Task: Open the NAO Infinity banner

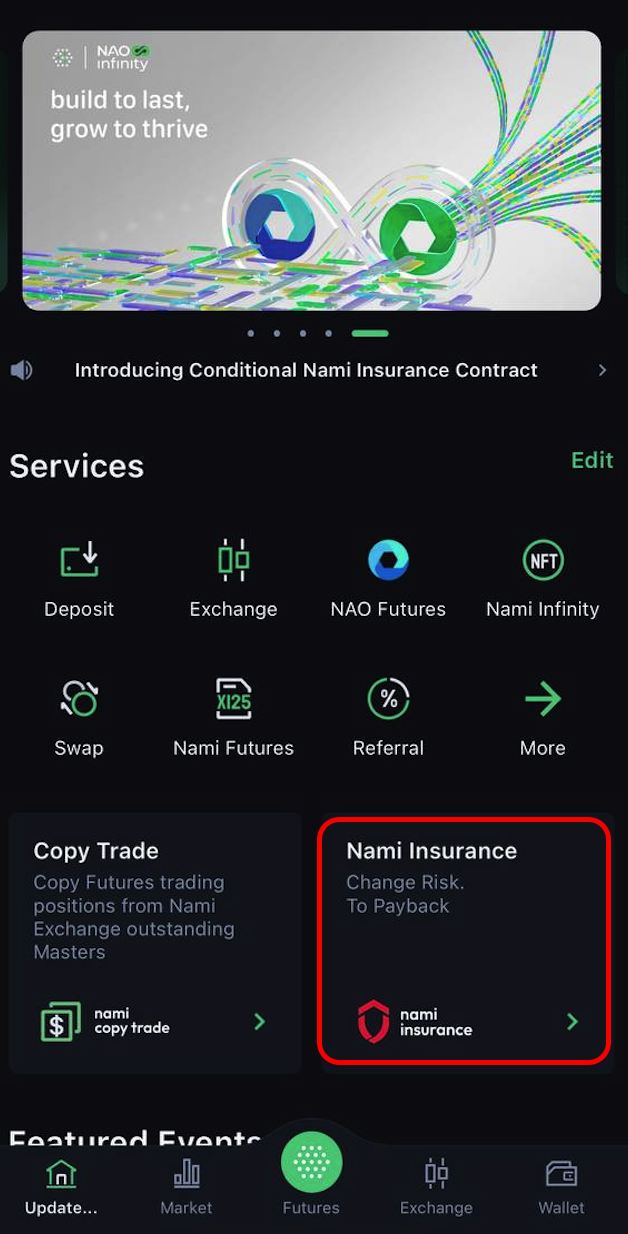Action: tap(312, 170)
